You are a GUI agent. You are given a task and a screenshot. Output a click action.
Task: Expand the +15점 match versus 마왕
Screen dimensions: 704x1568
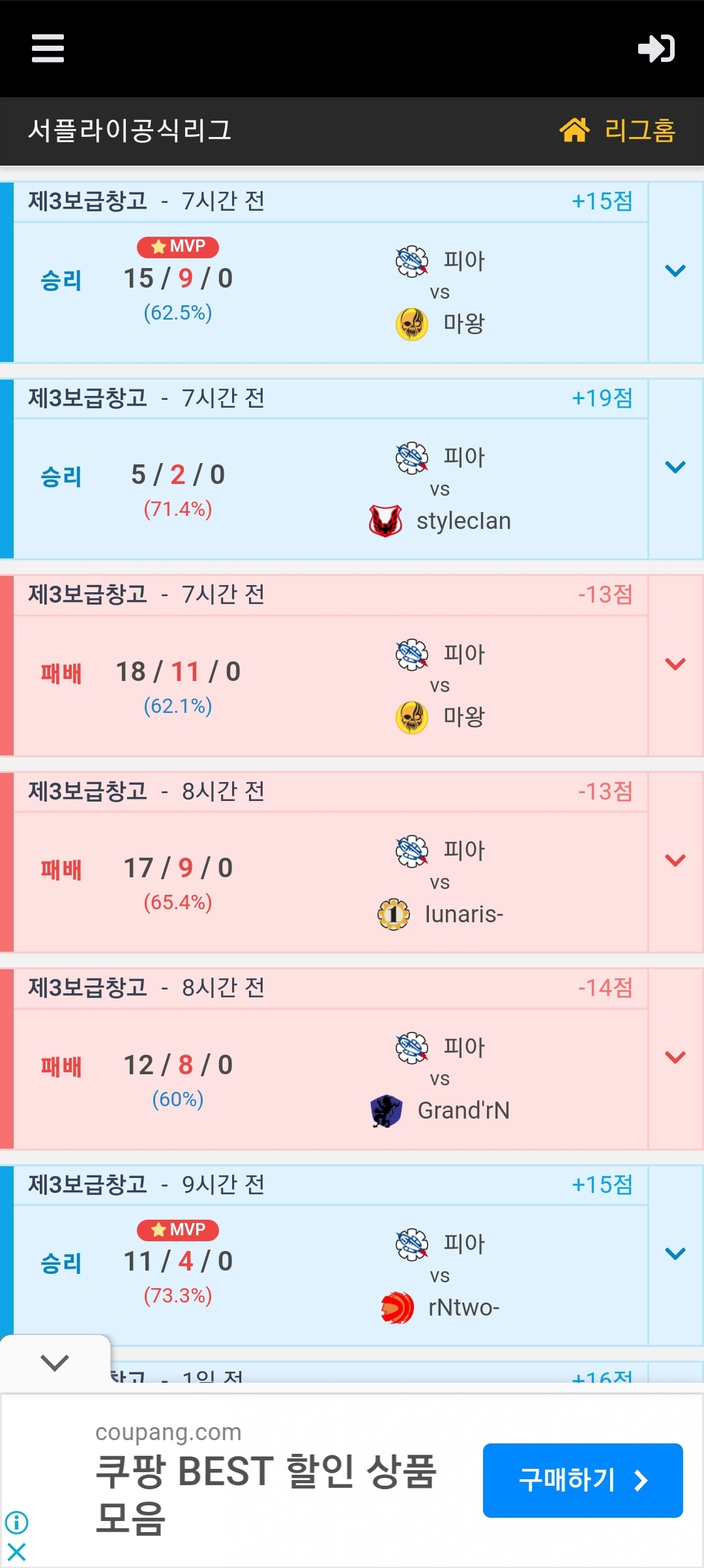(x=675, y=271)
